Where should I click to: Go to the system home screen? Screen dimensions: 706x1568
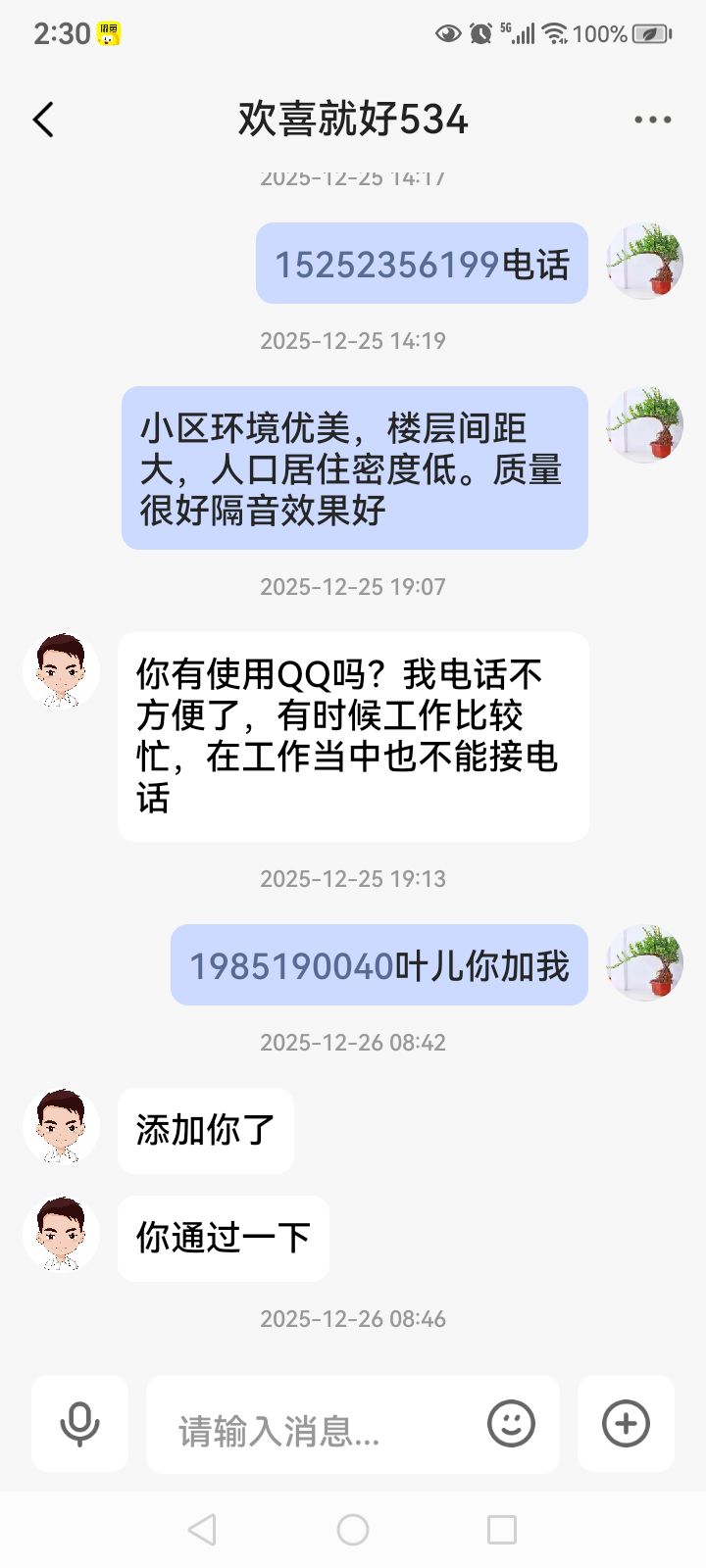(353, 1530)
